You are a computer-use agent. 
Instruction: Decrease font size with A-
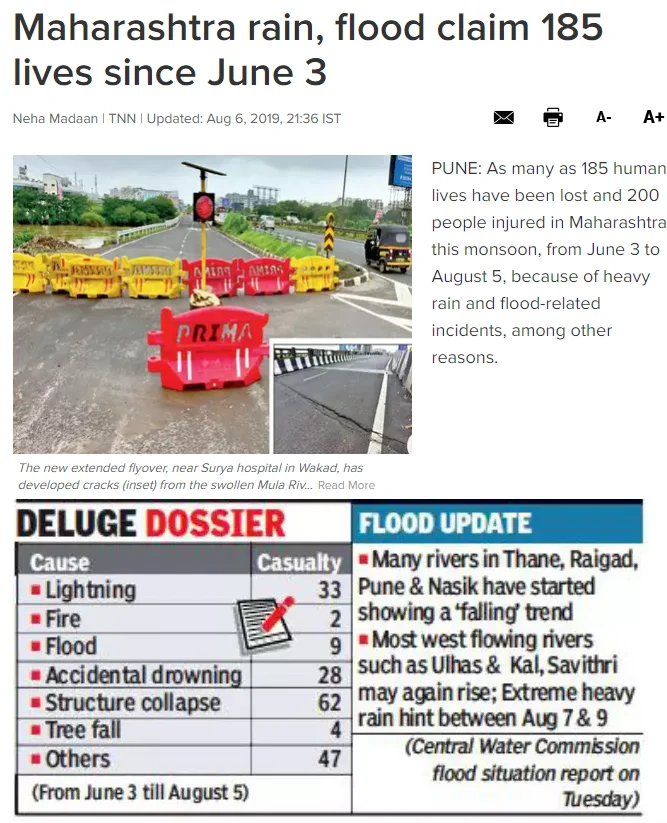(604, 117)
